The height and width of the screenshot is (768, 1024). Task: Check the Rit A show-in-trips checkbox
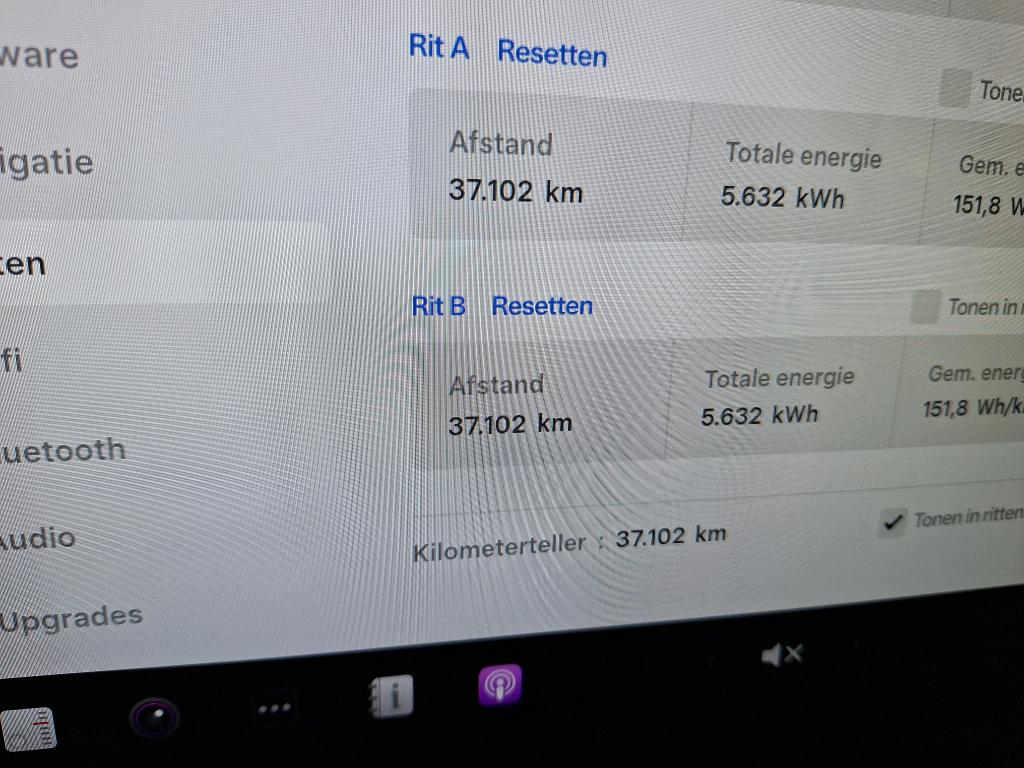tap(957, 88)
